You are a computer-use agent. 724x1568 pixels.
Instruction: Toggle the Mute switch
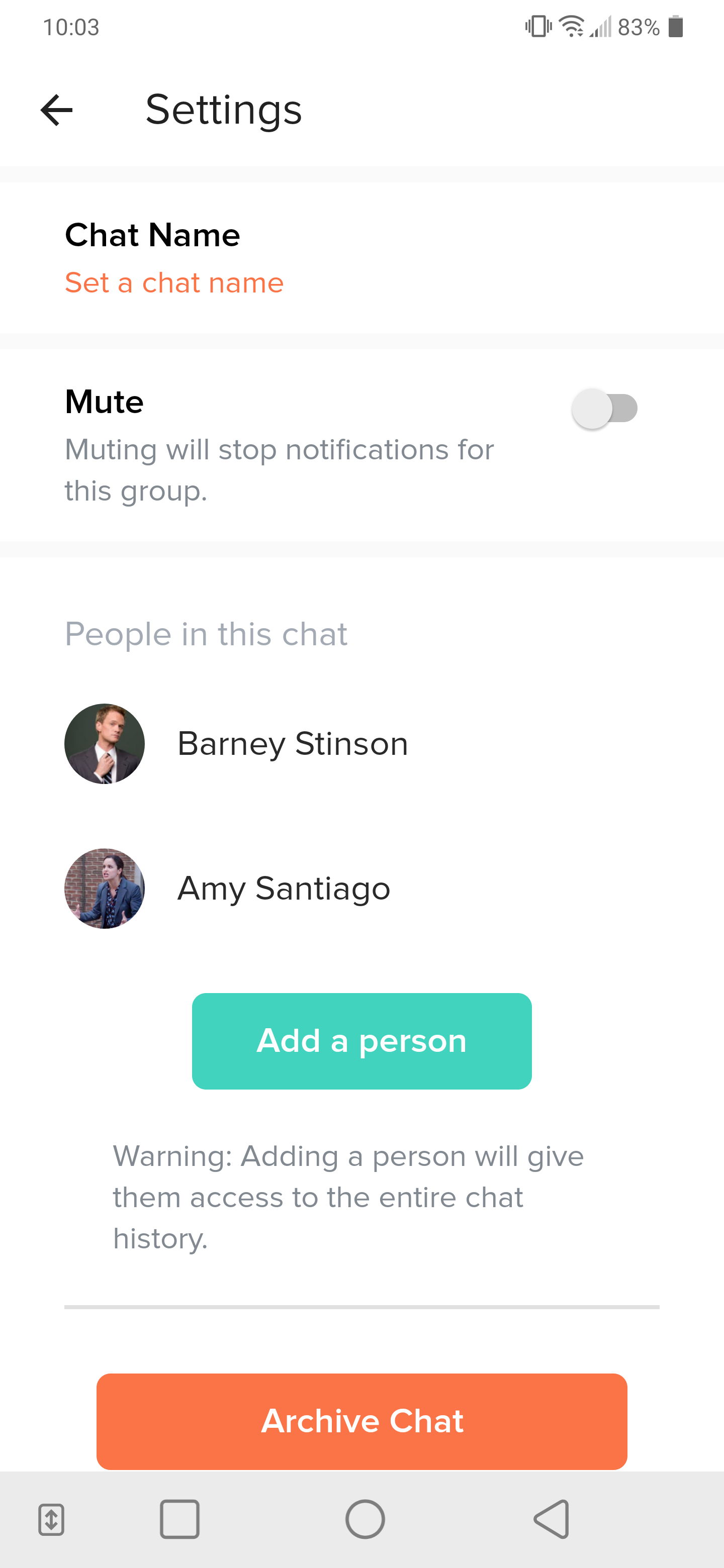point(604,409)
